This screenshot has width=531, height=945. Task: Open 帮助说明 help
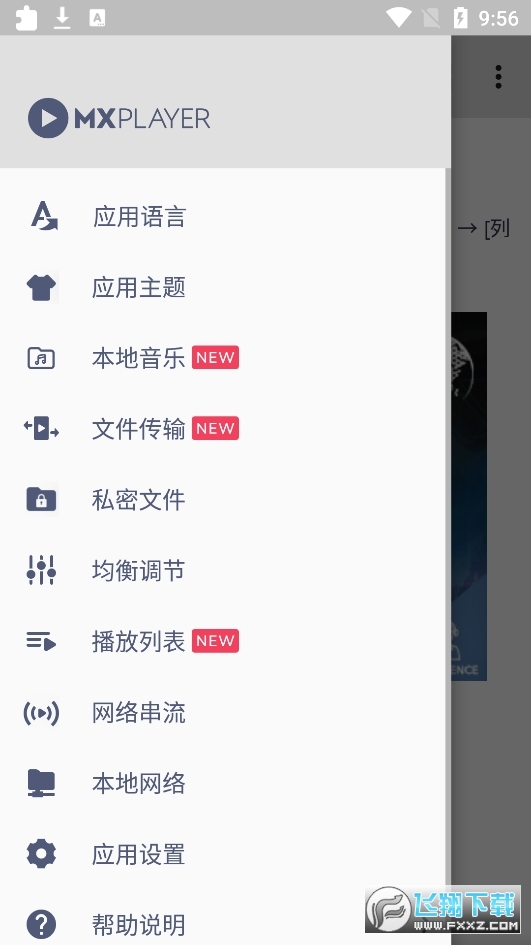tap(223, 923)
